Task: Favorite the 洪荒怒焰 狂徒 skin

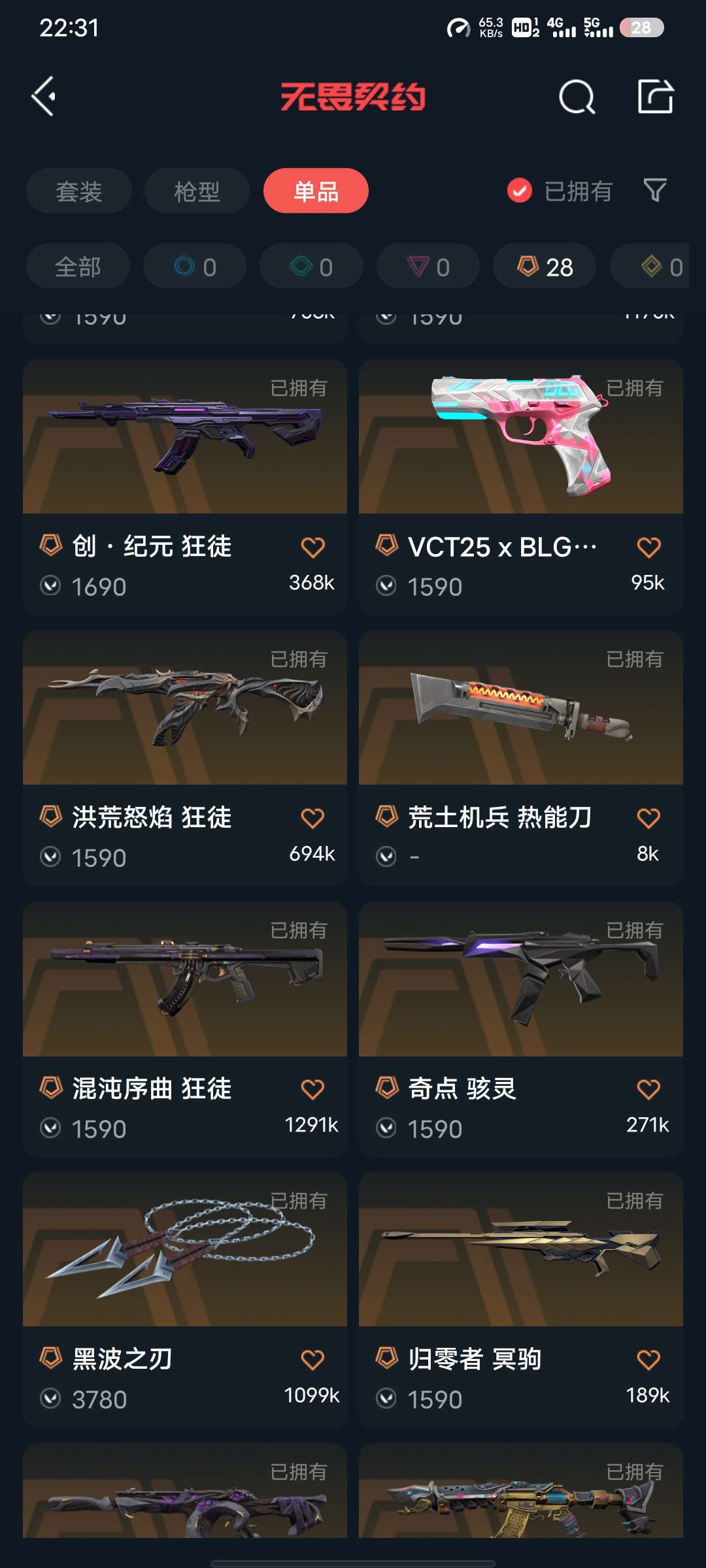Action: click(x=312, y=818)
